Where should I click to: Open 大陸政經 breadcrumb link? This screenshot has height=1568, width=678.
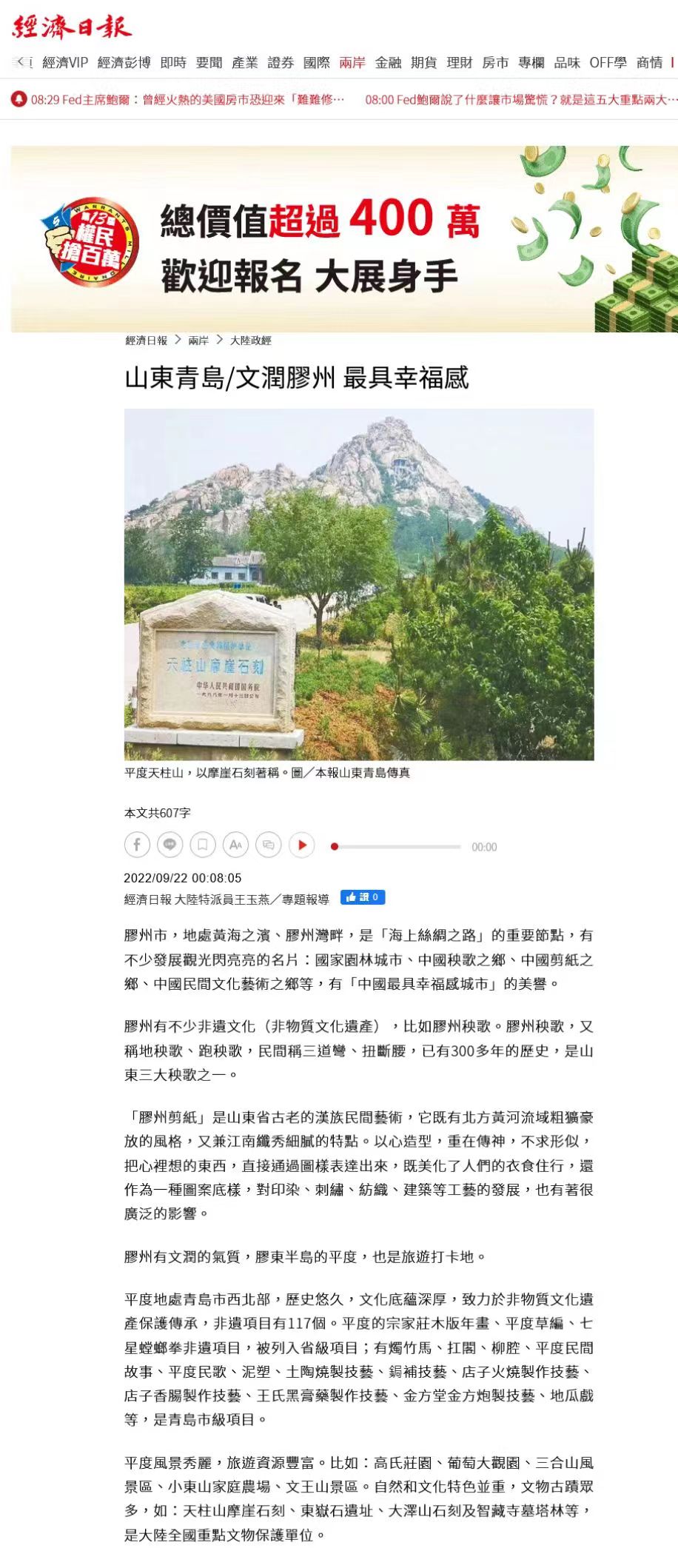pos(250,341)
